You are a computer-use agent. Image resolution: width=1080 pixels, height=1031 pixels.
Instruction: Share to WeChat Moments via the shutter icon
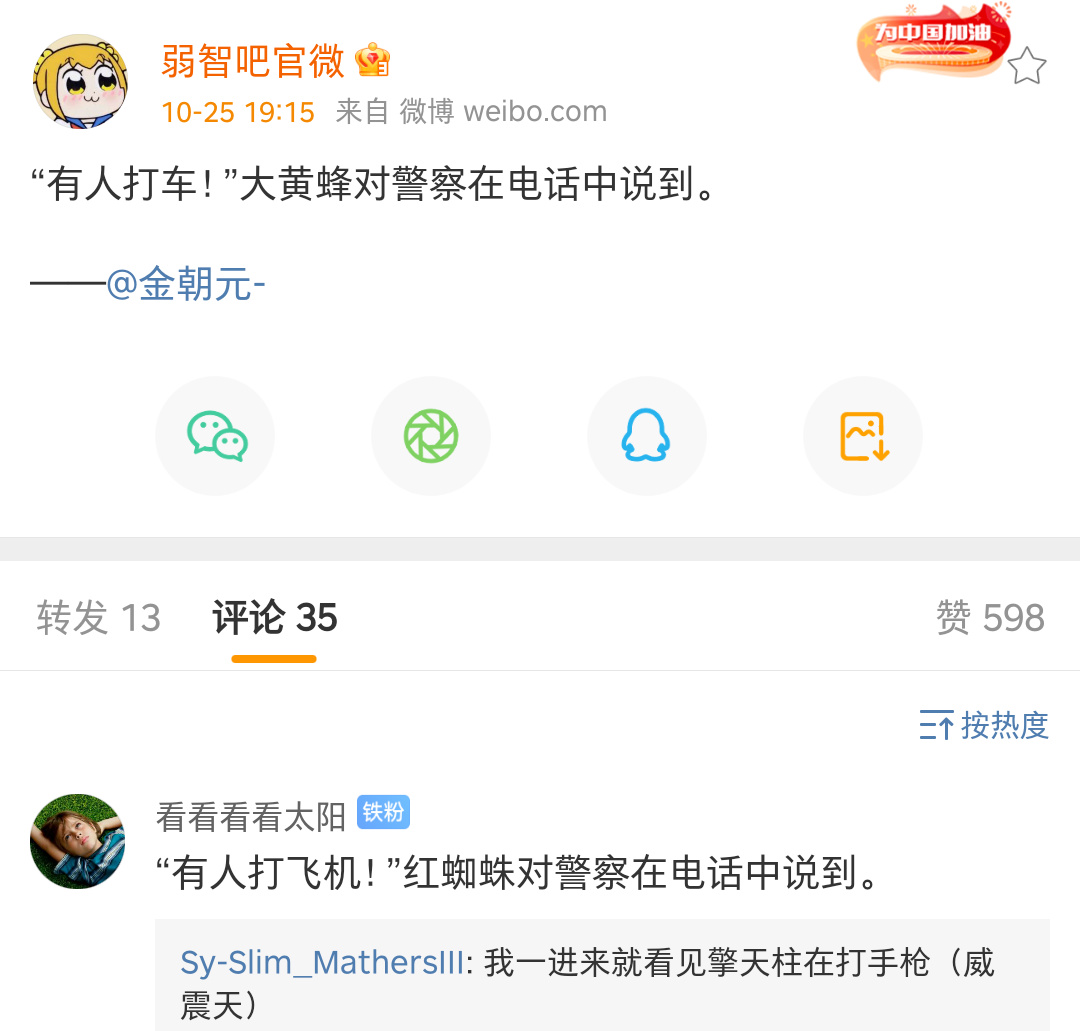click(x=431, y=436)
